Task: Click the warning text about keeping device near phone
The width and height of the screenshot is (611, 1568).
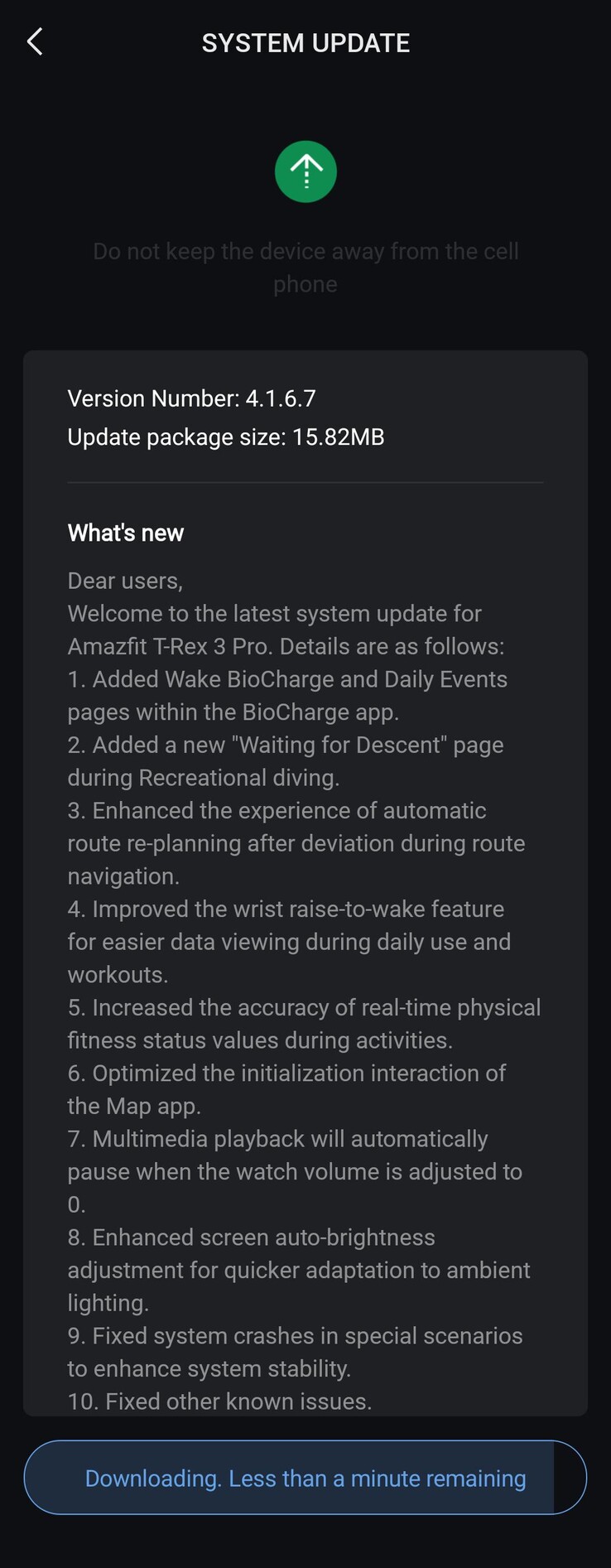Action: pos(305,267)
